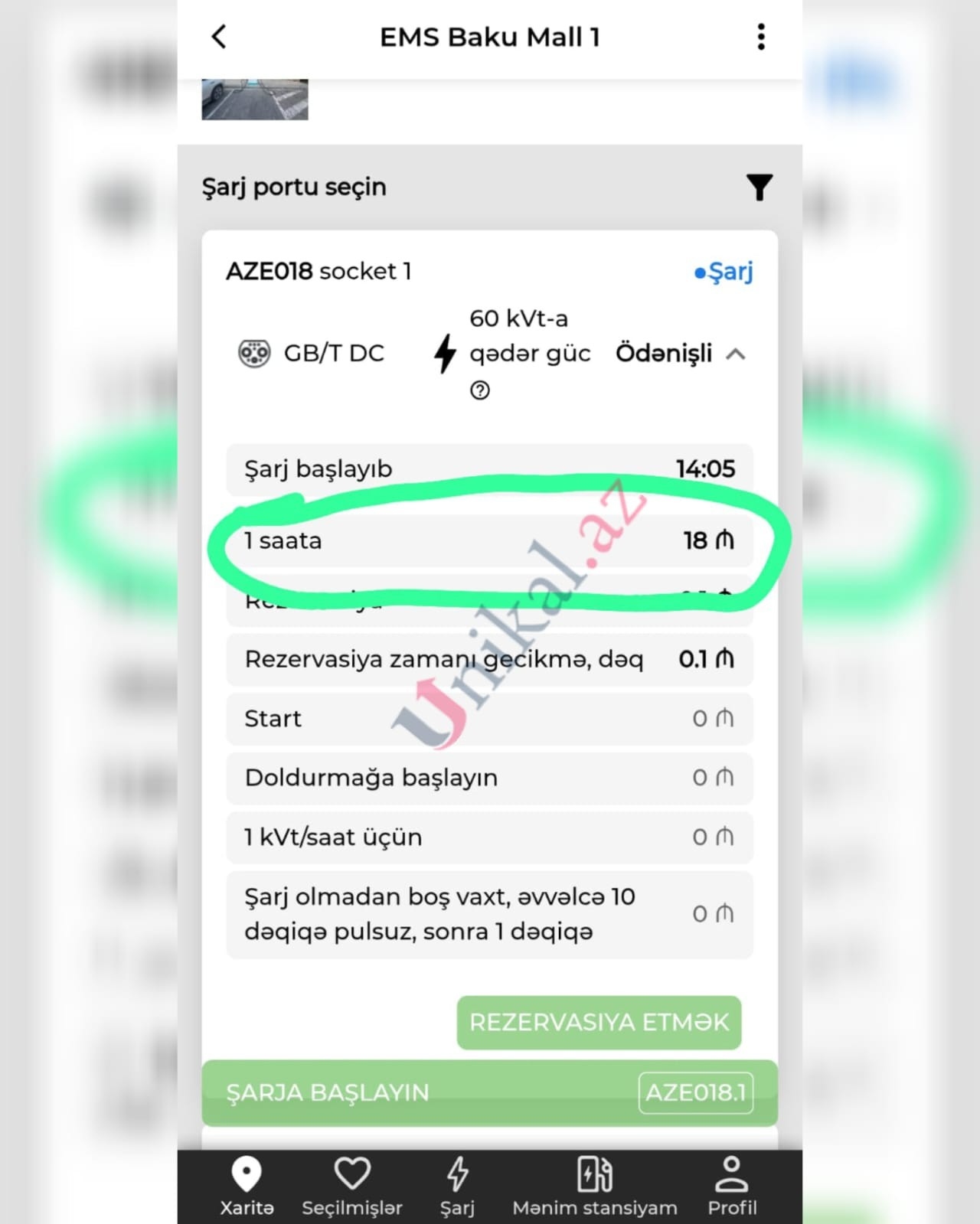This screenshot has height=1224, width=980.
Task: Switch to the Xəritə tab
Action: [247, 1186]
